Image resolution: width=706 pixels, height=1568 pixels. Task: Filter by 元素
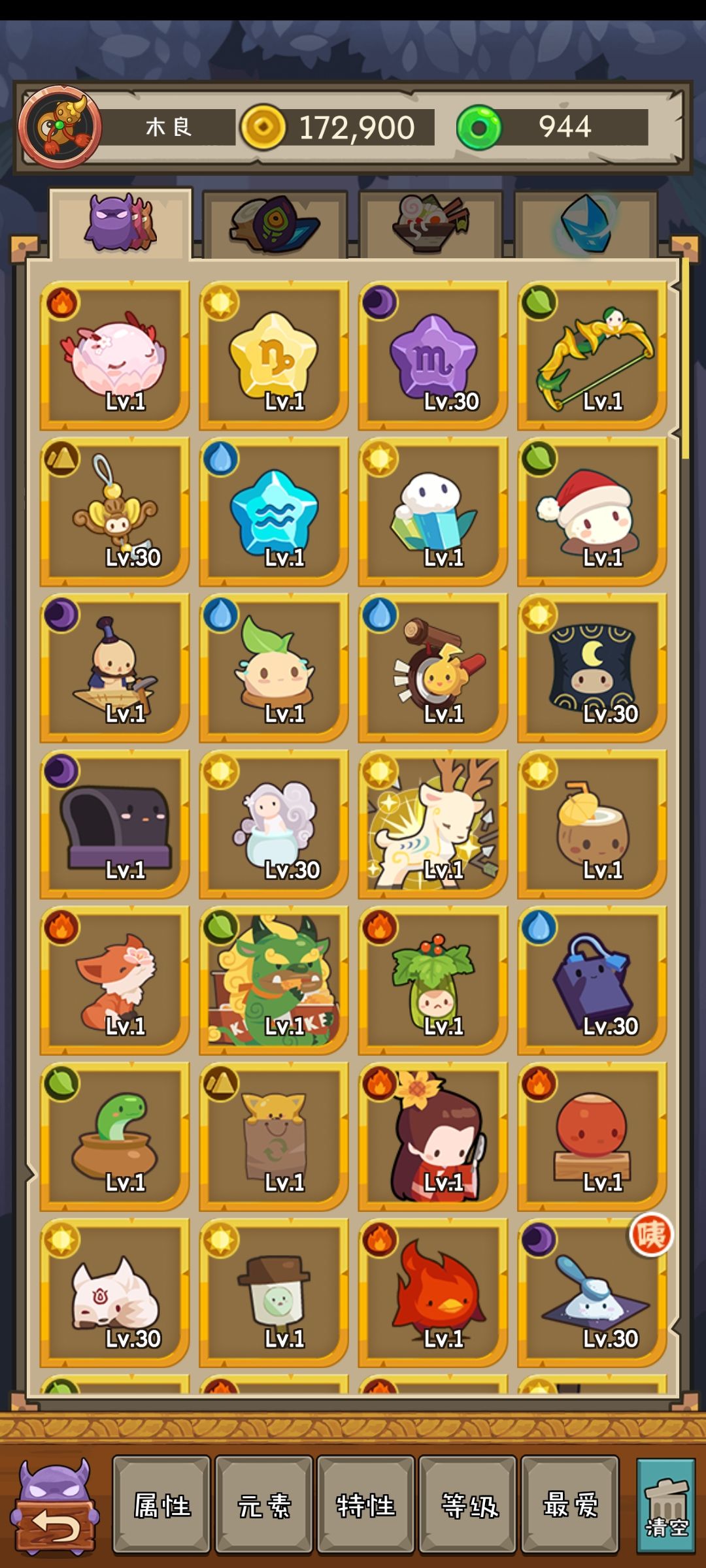click(263, 1506)
